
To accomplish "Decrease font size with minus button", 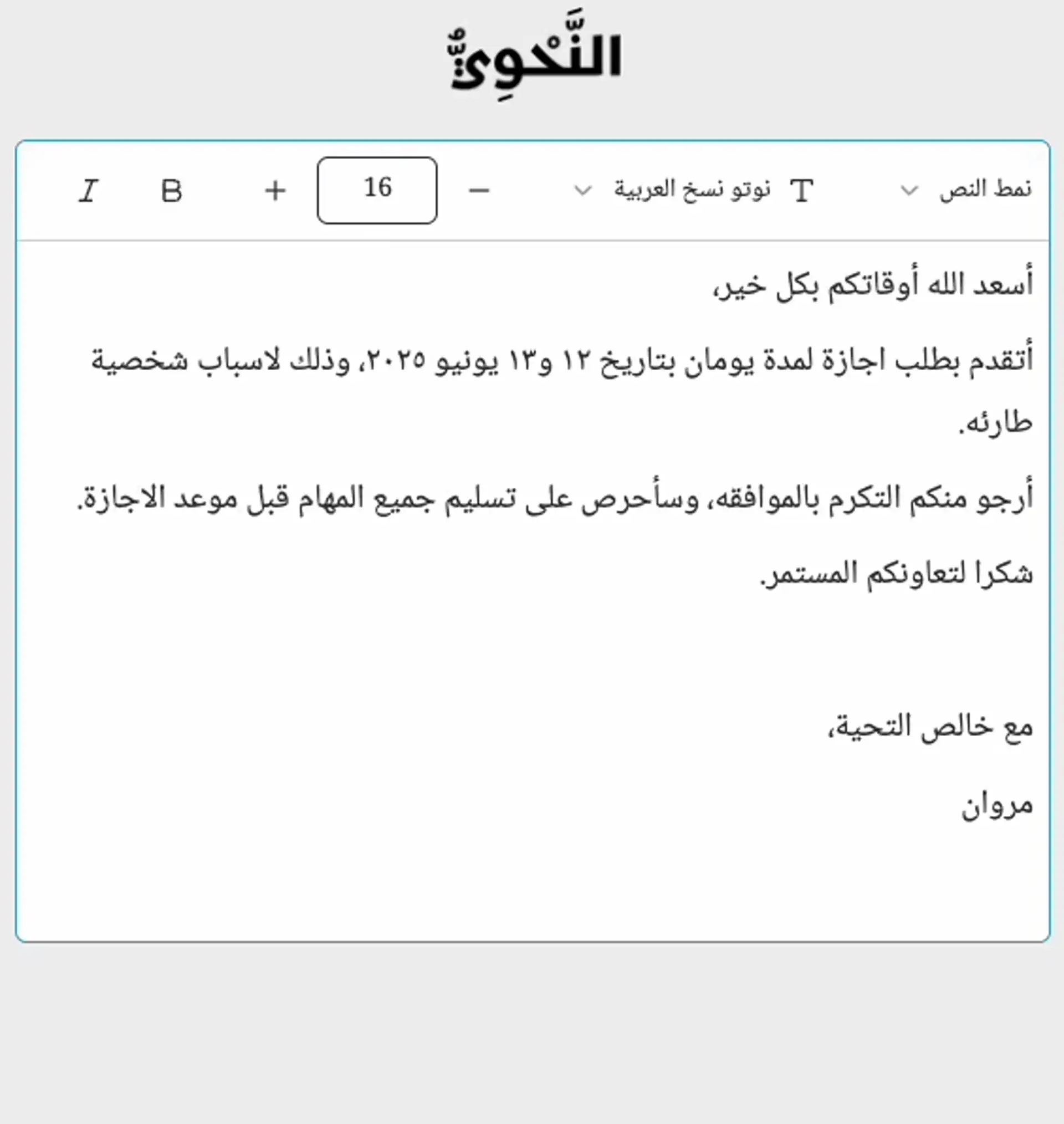I will 479,191.
